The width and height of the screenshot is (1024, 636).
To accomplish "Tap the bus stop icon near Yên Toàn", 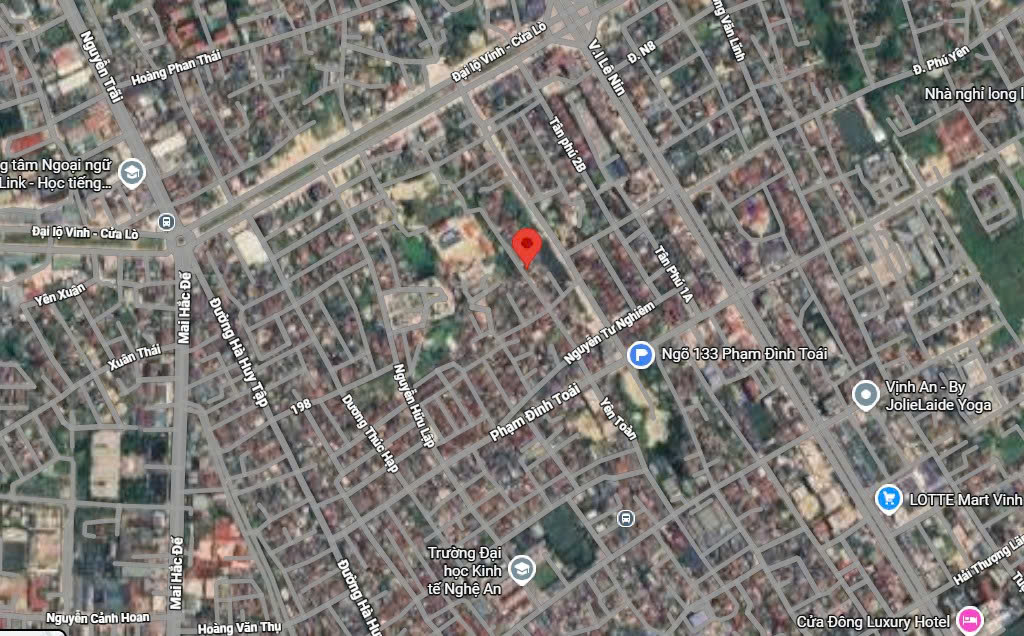I will (x=625, y=517).
